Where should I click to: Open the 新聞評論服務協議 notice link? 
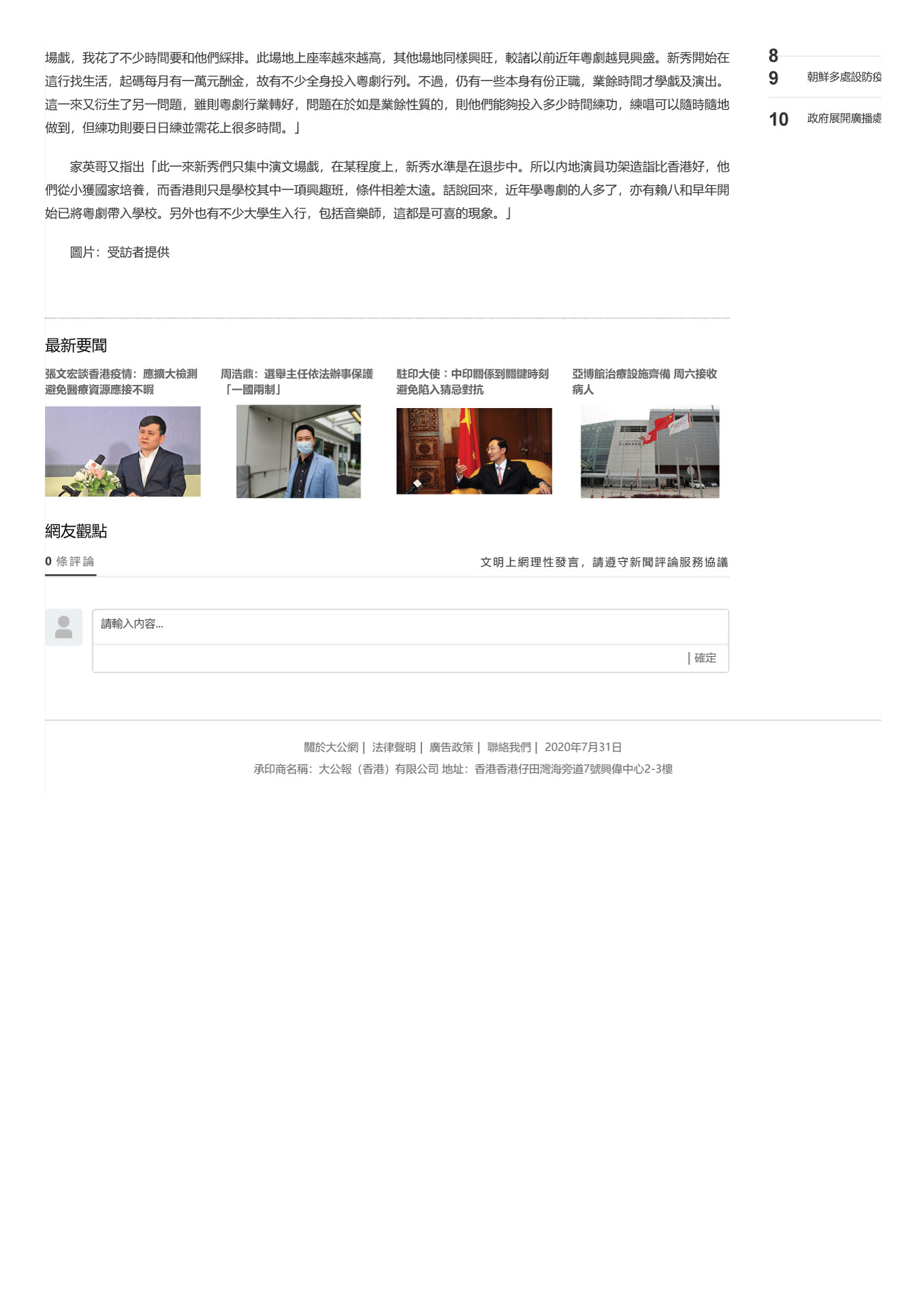coord(659,562)
